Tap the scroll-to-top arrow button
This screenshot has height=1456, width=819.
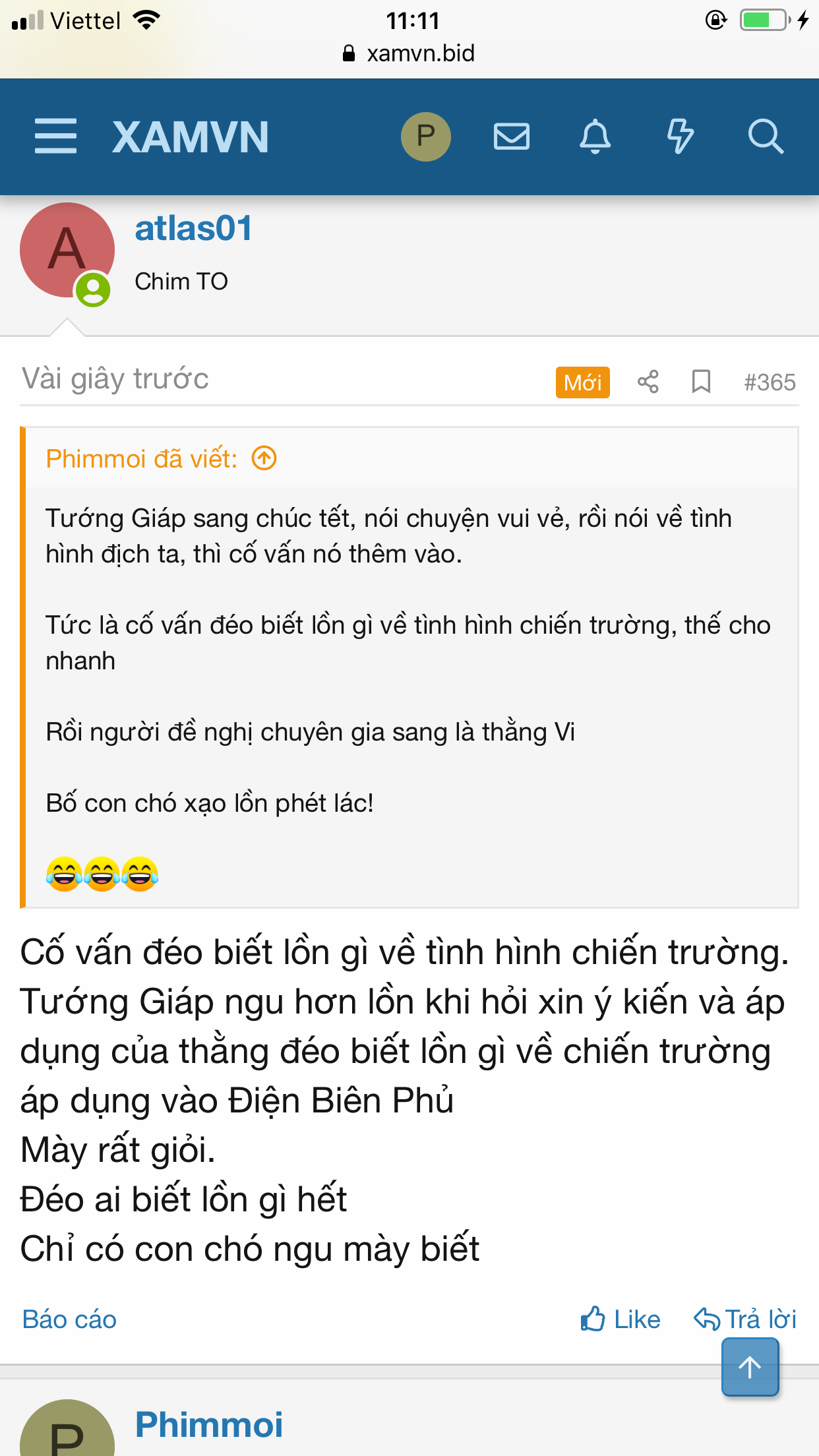[750, 1367]
